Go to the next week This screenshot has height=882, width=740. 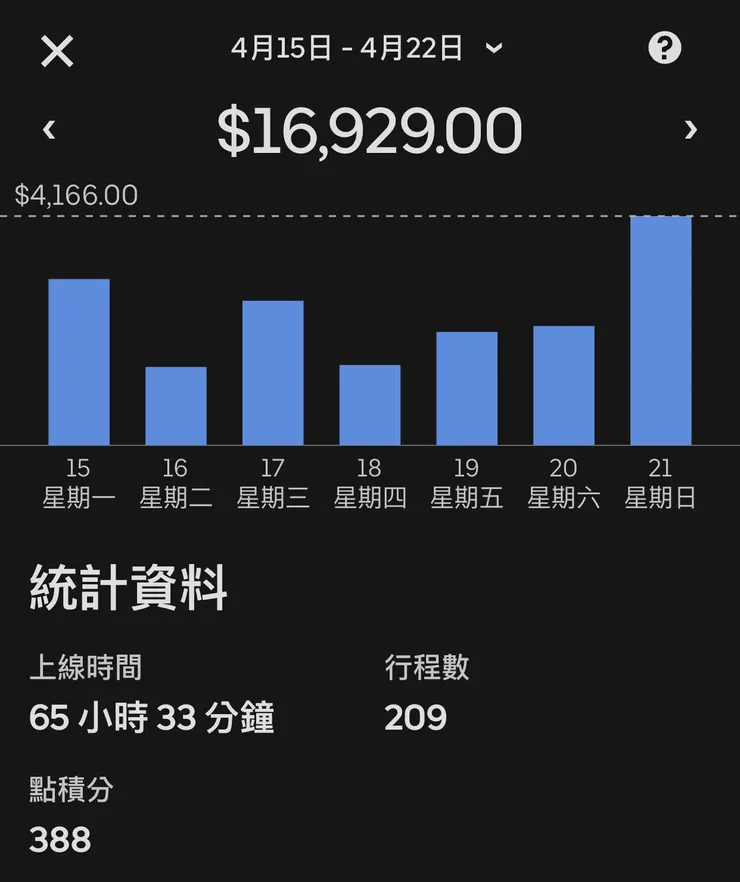[x=691, y=130]
